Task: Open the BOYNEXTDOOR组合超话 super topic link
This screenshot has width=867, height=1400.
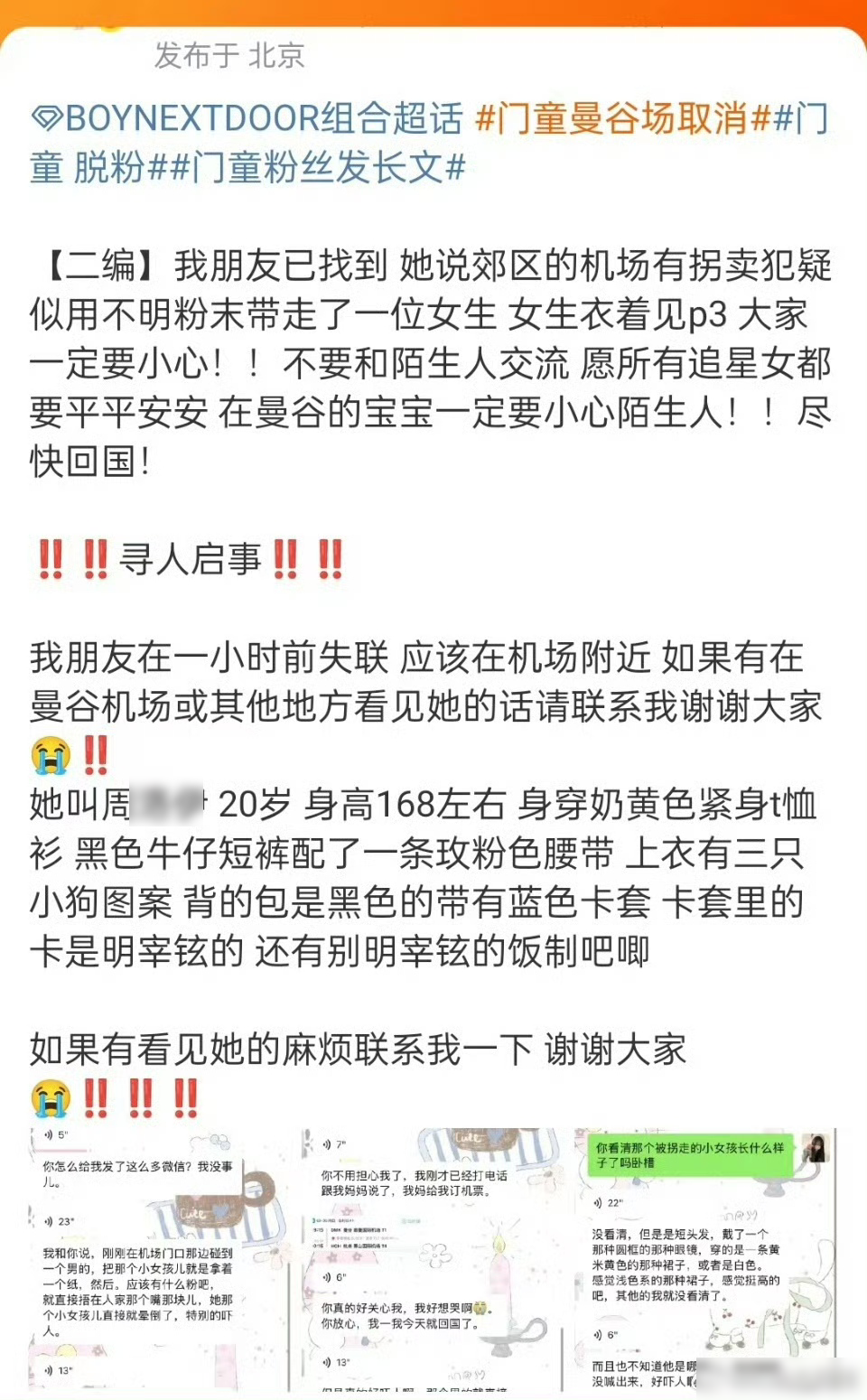Action: pos(247,118)
